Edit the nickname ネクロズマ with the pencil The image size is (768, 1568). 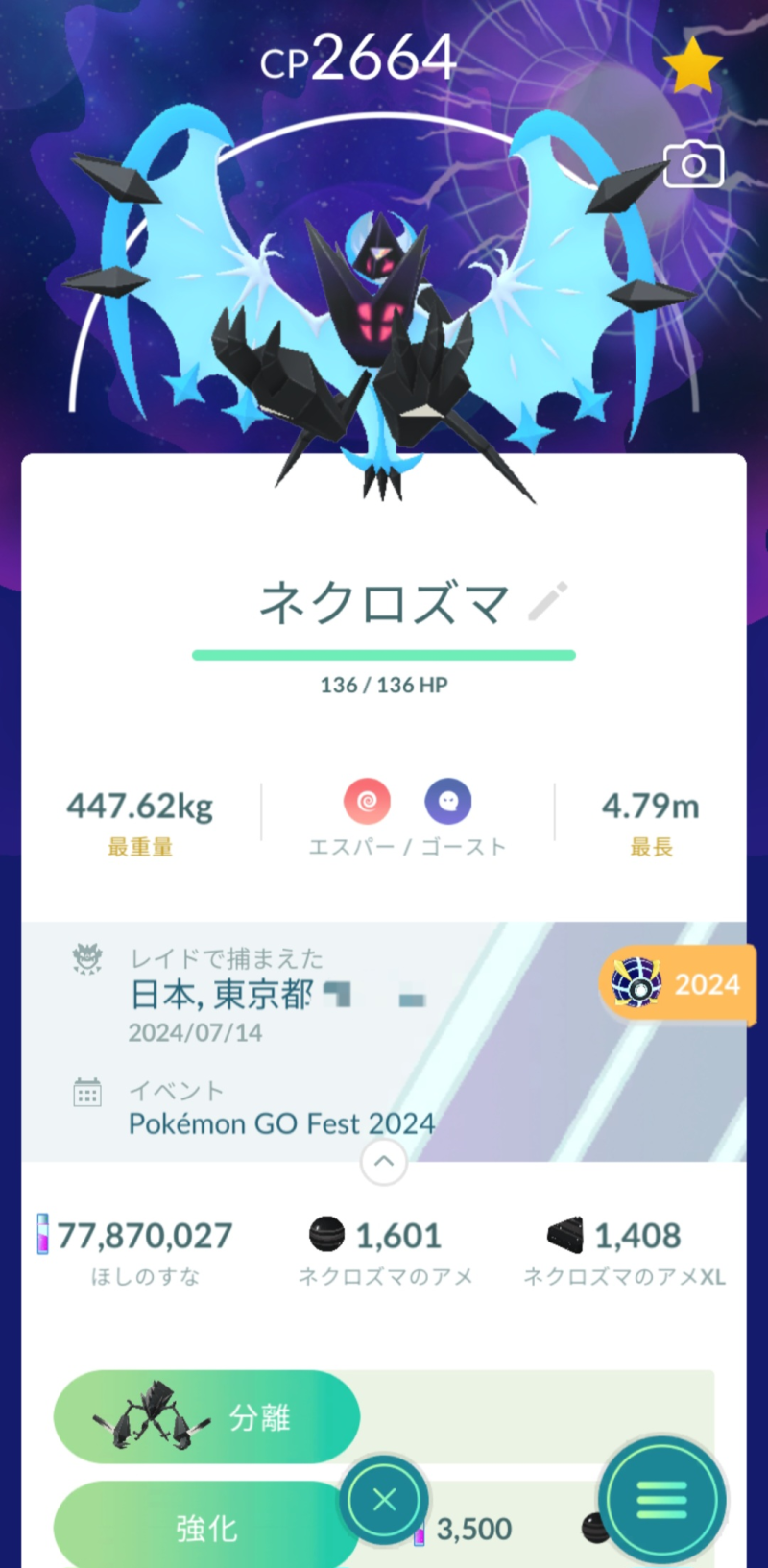click(548, 602)
